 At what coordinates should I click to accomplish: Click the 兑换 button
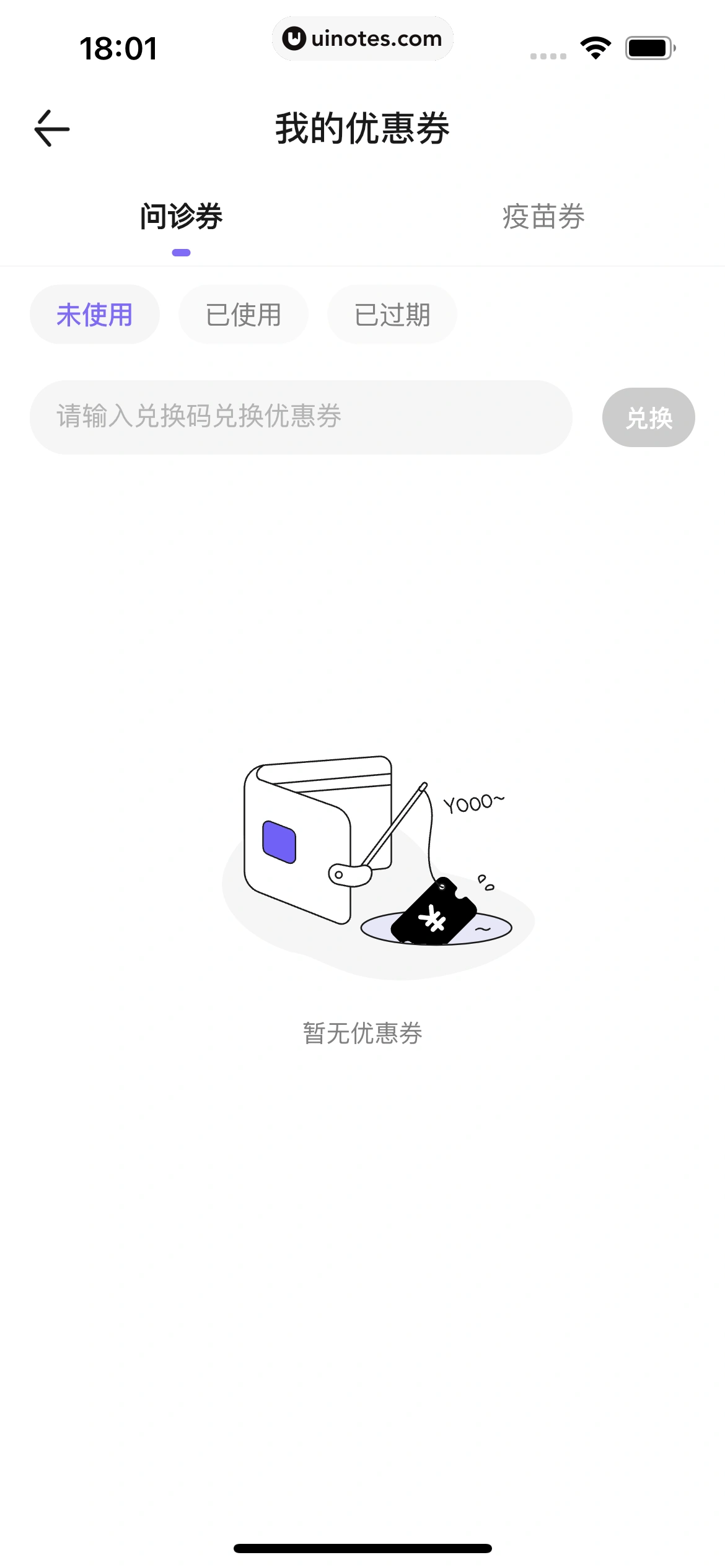click(x=648, y=417)
